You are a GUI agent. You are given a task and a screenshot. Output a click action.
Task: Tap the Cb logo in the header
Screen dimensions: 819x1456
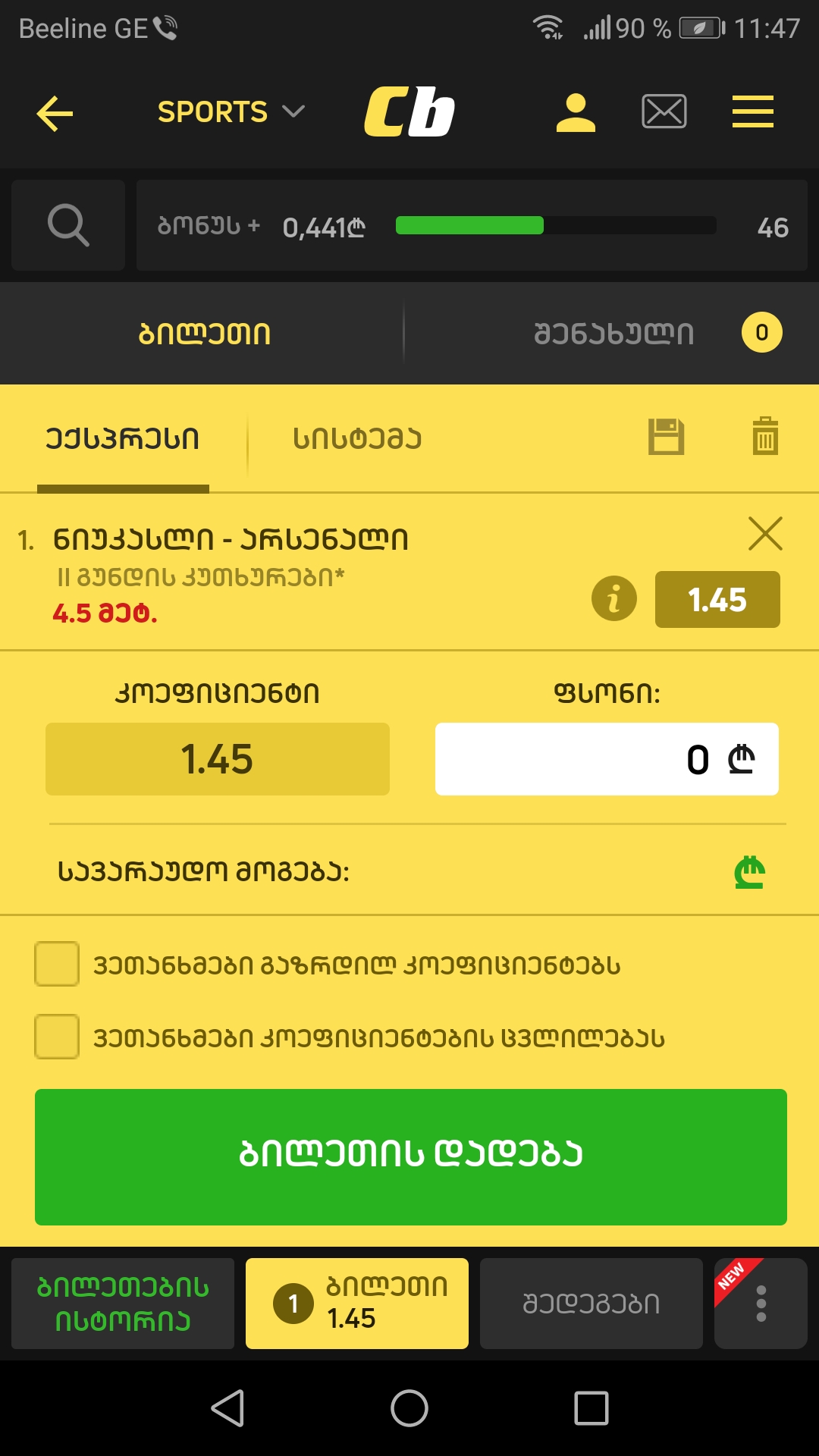click(x=409, y=111)
